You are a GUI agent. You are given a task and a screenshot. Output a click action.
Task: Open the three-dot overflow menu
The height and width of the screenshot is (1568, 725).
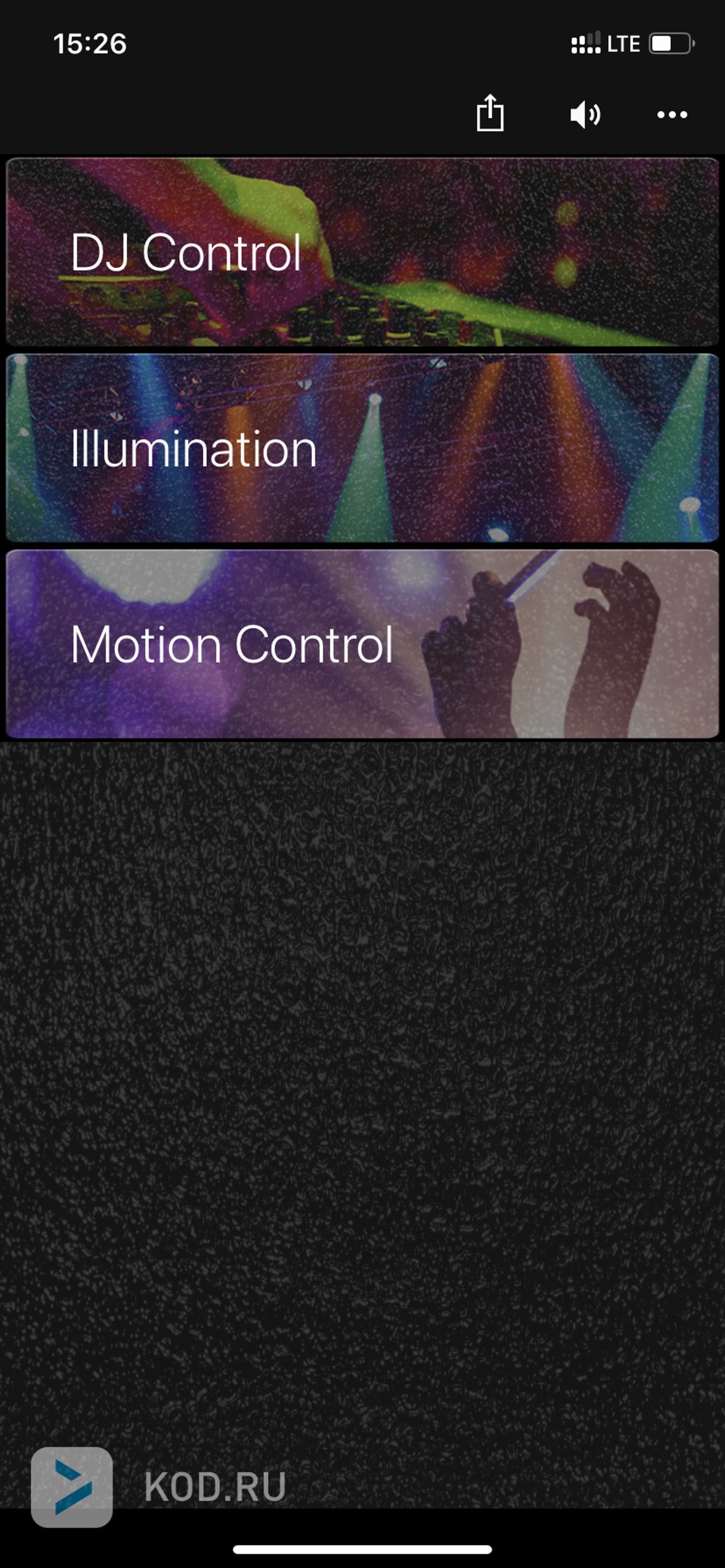[x=672, y=114]
